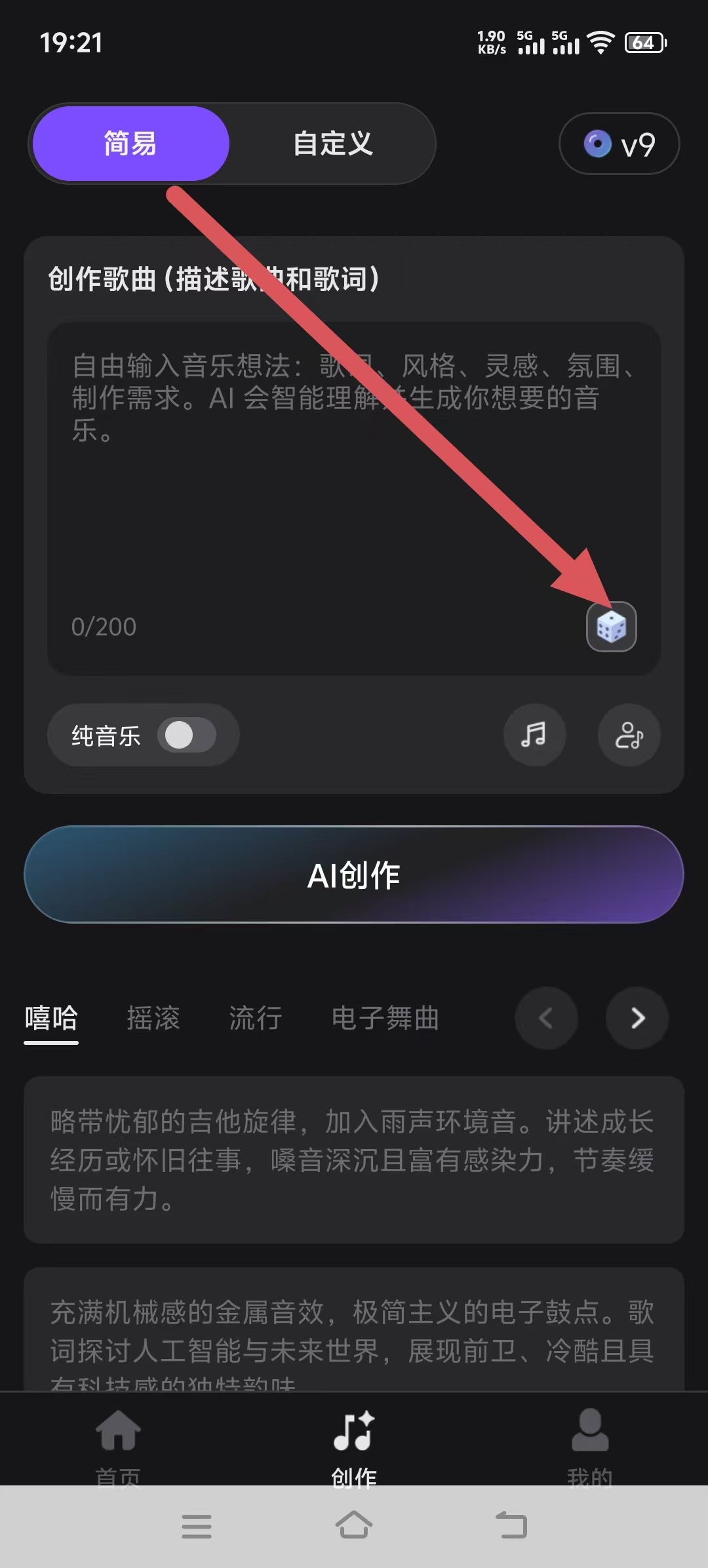Select the 嘻哈 genre tab
Image resolution: width=708 pixels, height=1568 pixels.
[51, 1018]
